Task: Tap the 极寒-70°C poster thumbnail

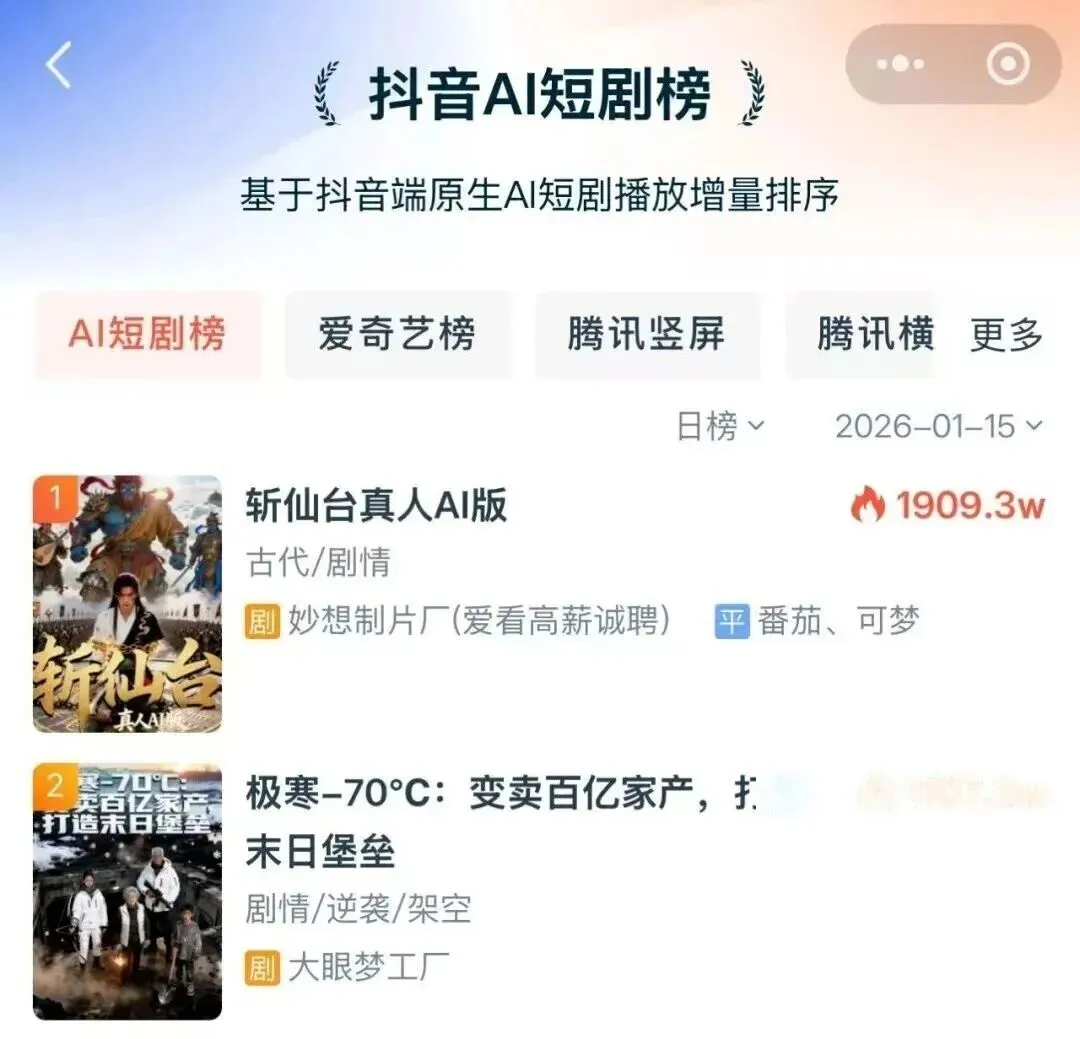Action: coord(127,892)
